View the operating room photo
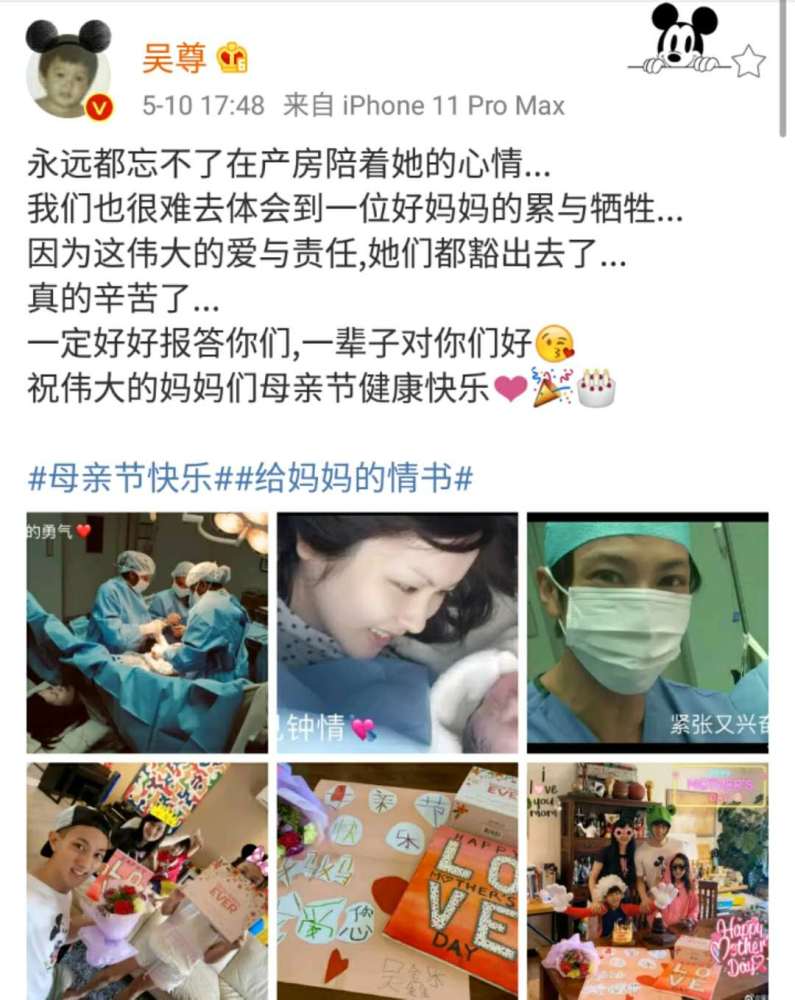This screenshot has width=795, height=1000. click(x=147, y=633)
